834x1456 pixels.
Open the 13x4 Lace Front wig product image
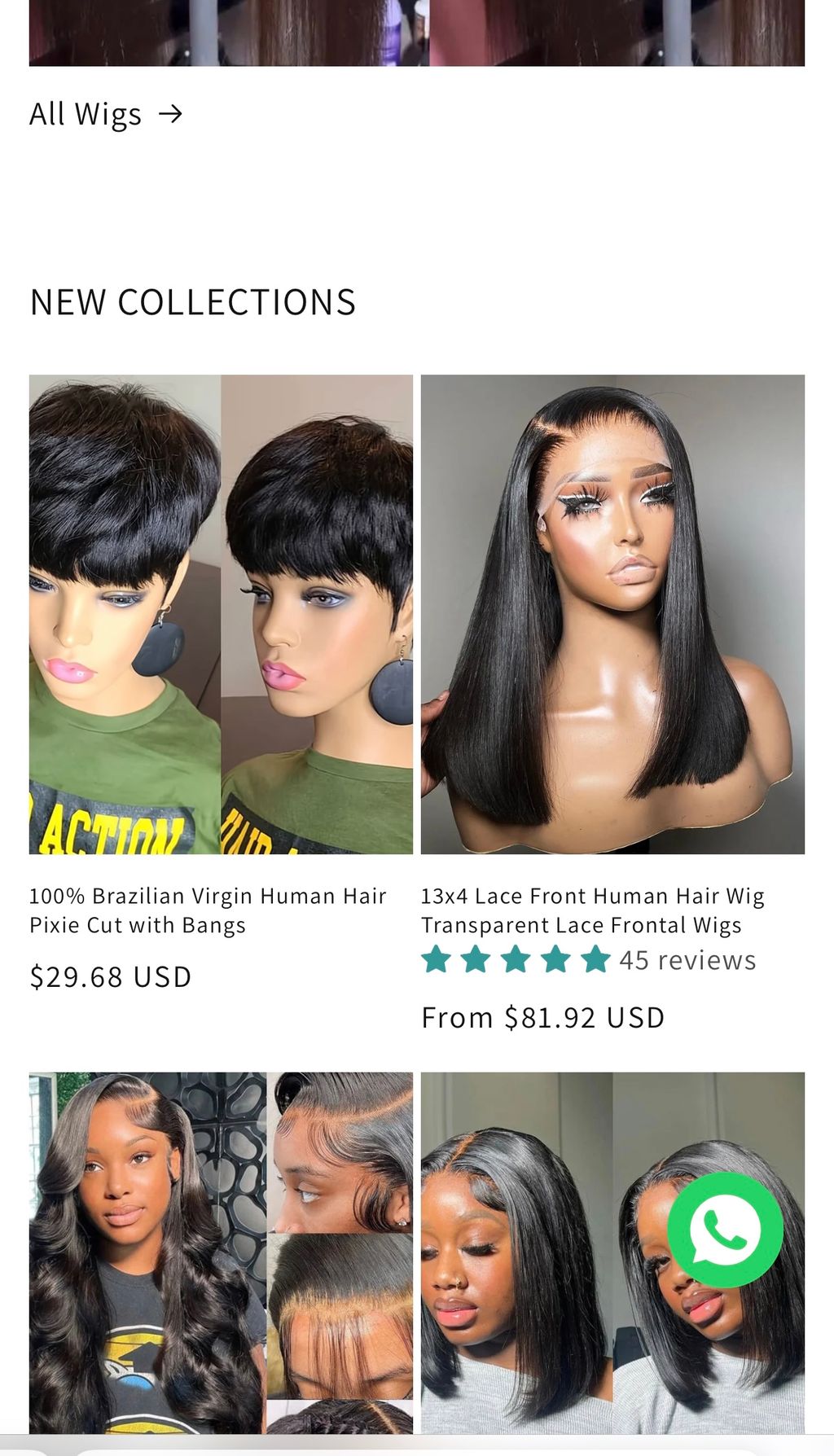tap(612, 614)
